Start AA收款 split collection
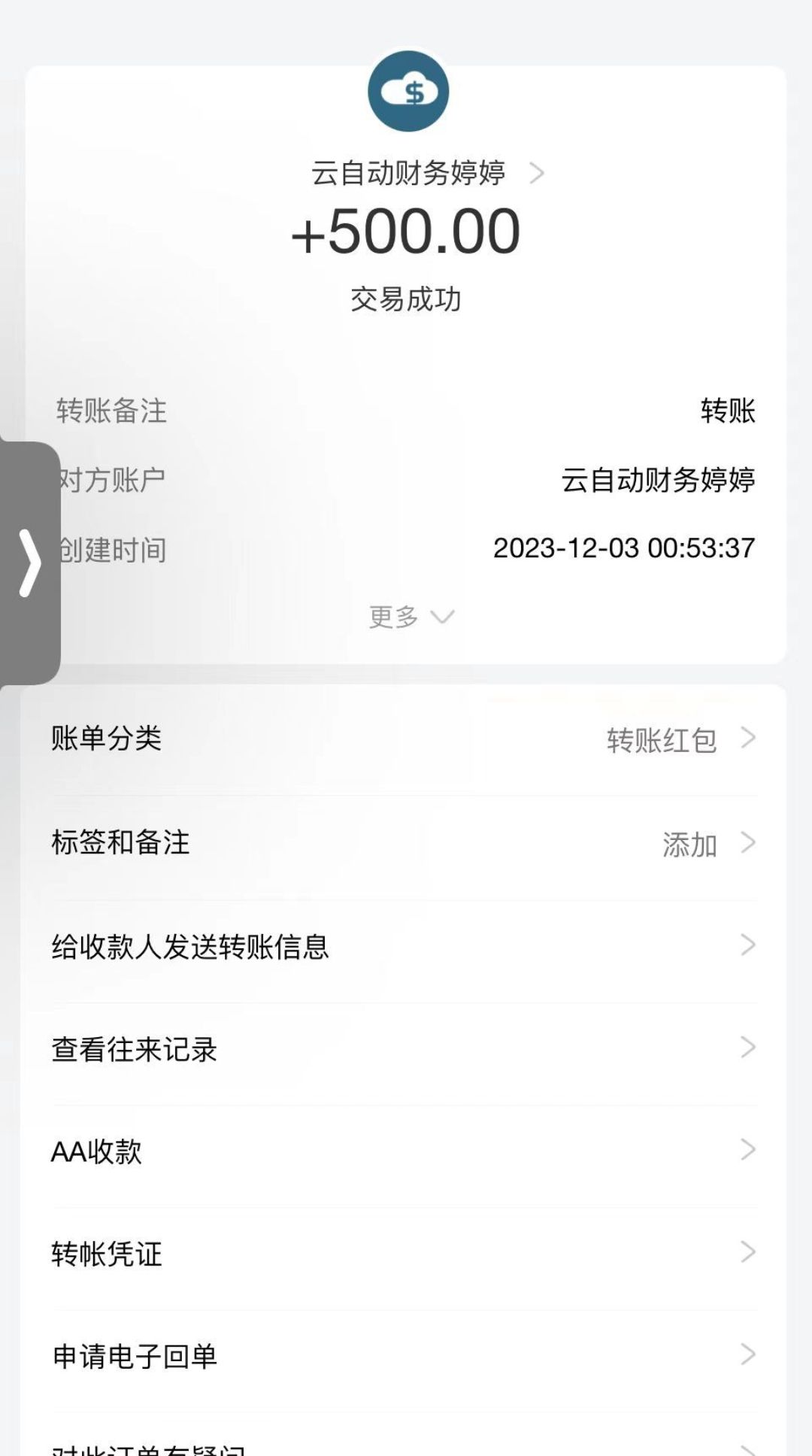This screenshot has height=1456, width=812. [x=404, y=1151]
